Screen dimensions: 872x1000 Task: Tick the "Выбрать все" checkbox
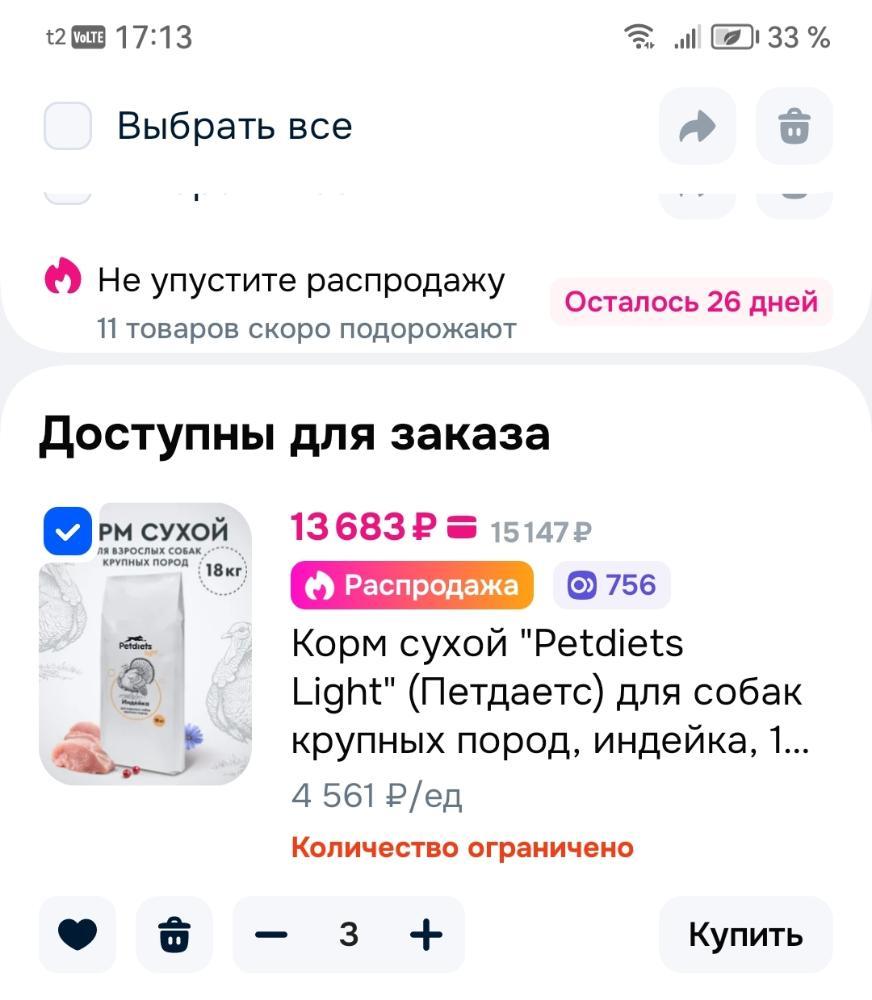point(68,127)
